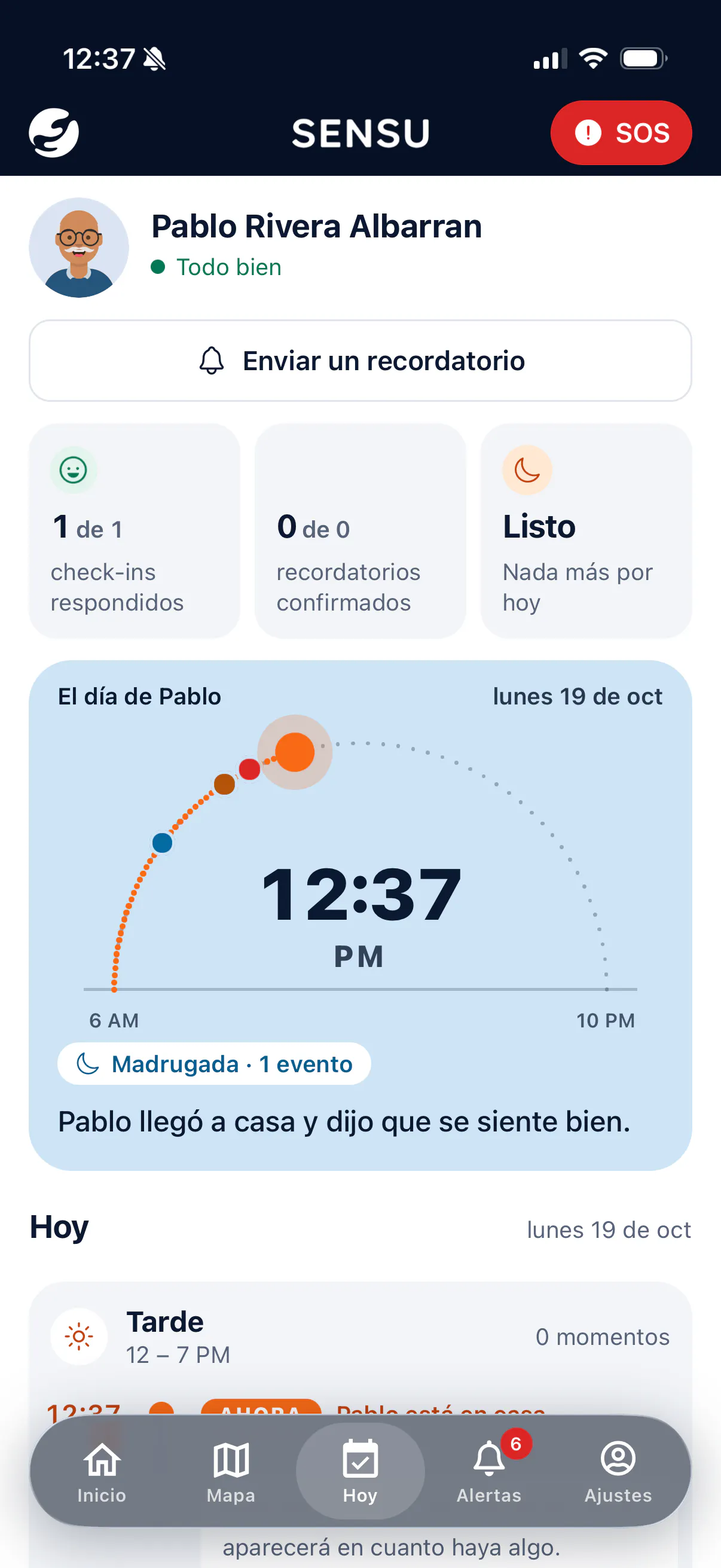Open Pablo Rivera Albarran's profile avatar

pyautogui.click(x=79, y=247)
